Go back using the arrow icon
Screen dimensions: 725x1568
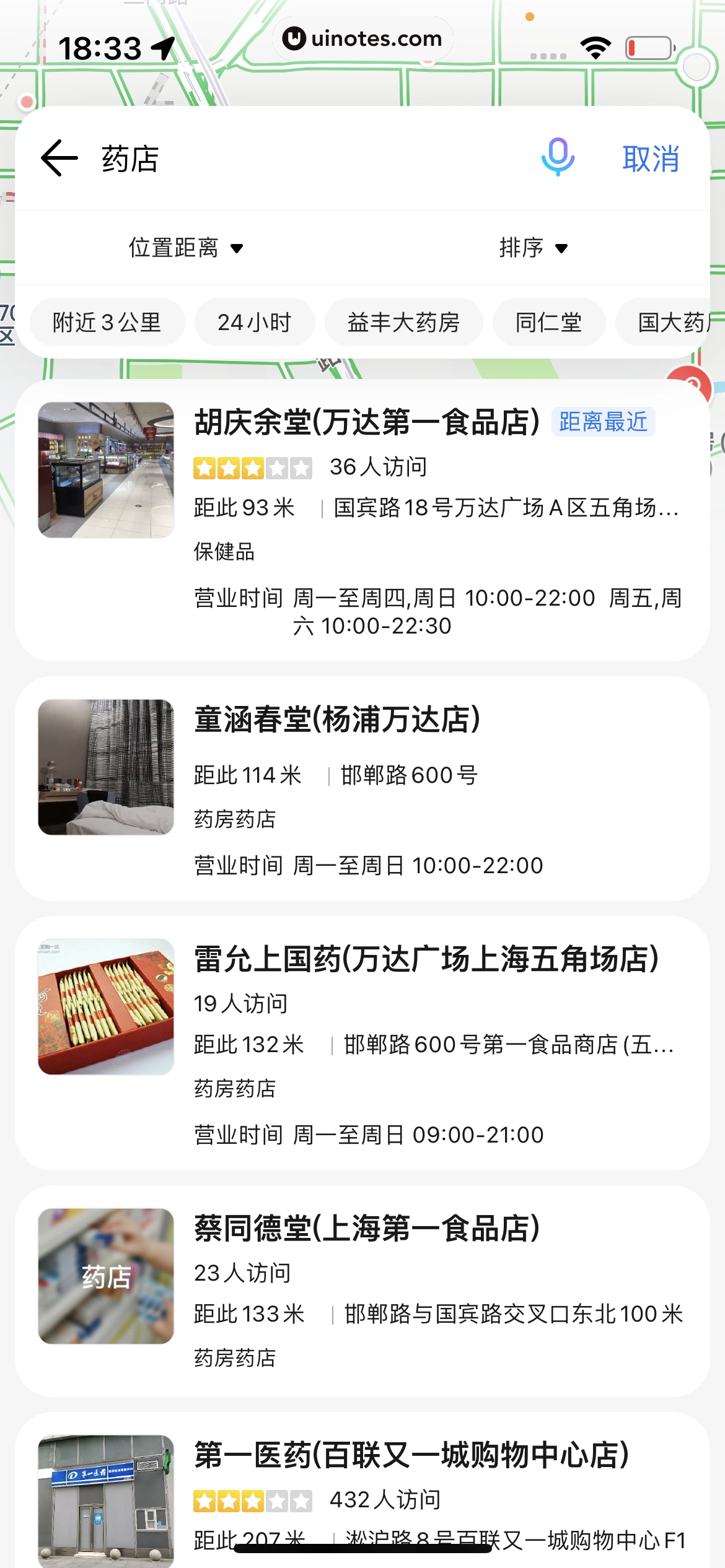point(59,158)
